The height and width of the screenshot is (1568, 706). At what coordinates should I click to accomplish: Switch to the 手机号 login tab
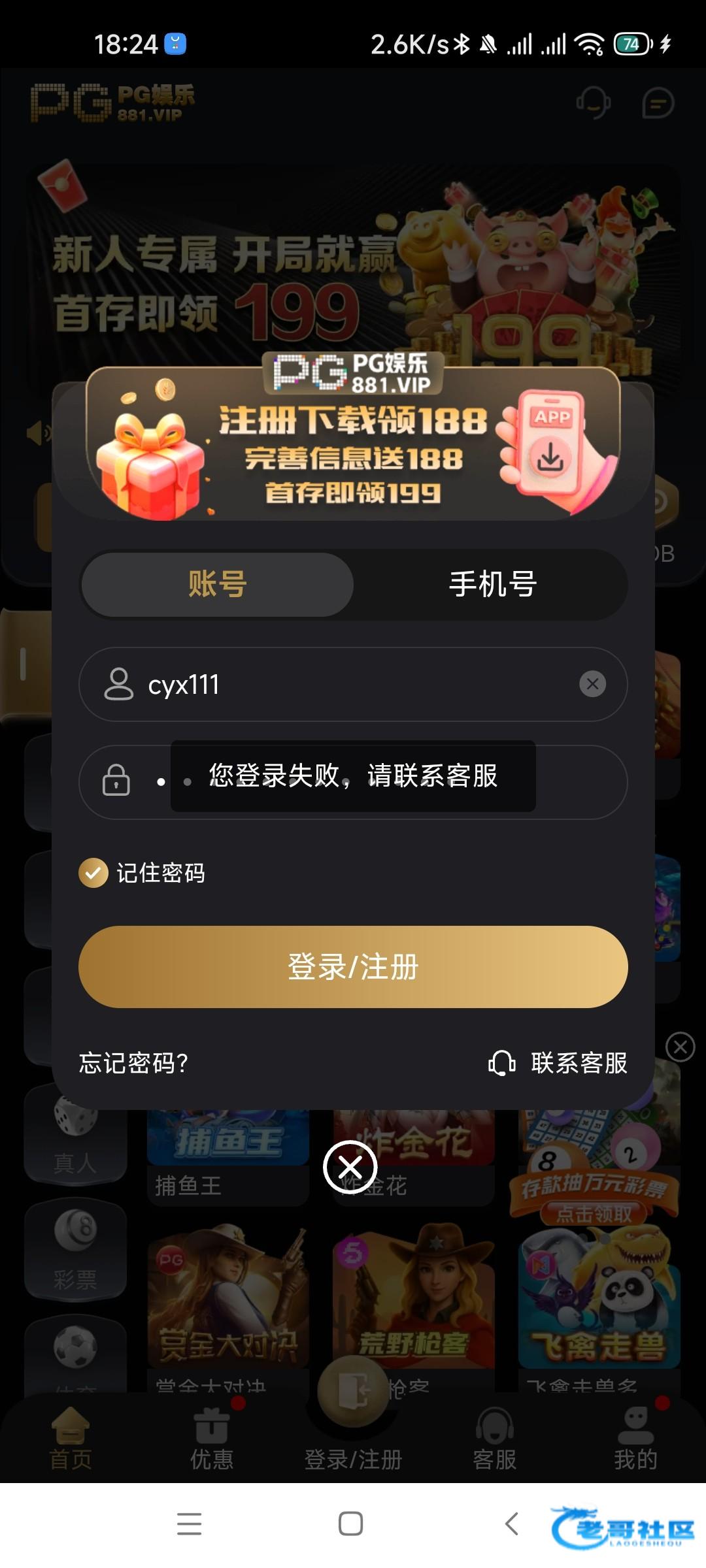point(492,584)
